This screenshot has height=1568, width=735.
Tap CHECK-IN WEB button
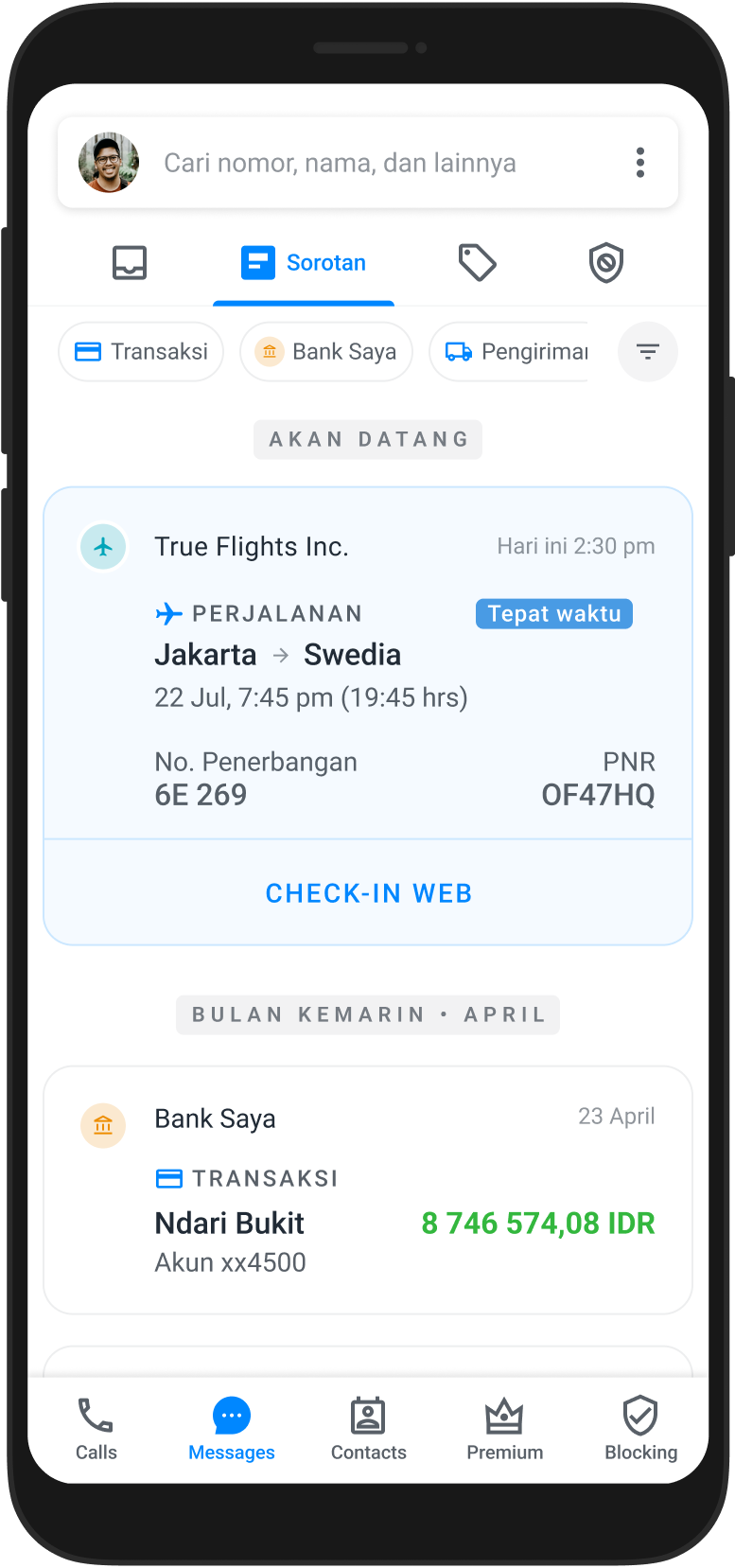point(368,893)
